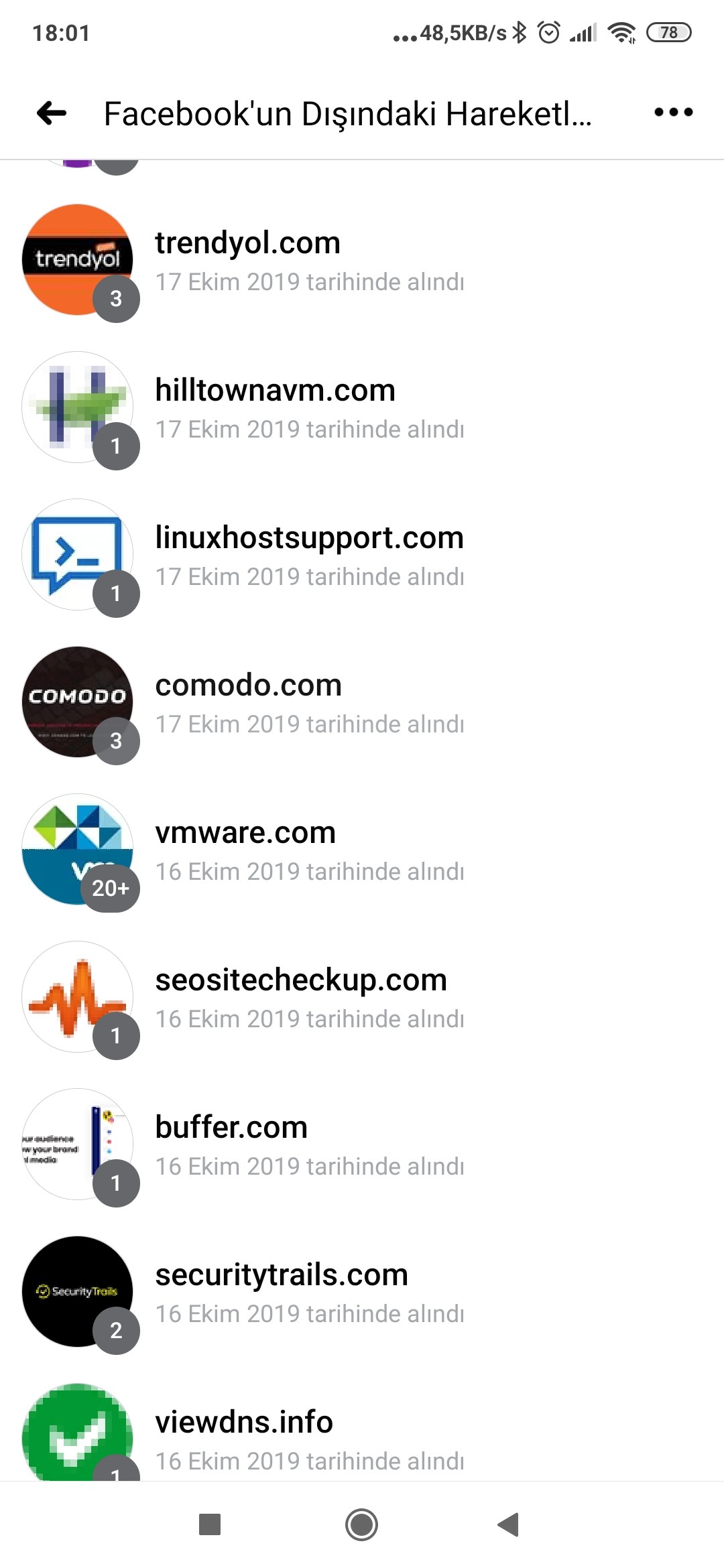Open the vmware.com activity entry

pyautogui.click(x=362, y=850)
